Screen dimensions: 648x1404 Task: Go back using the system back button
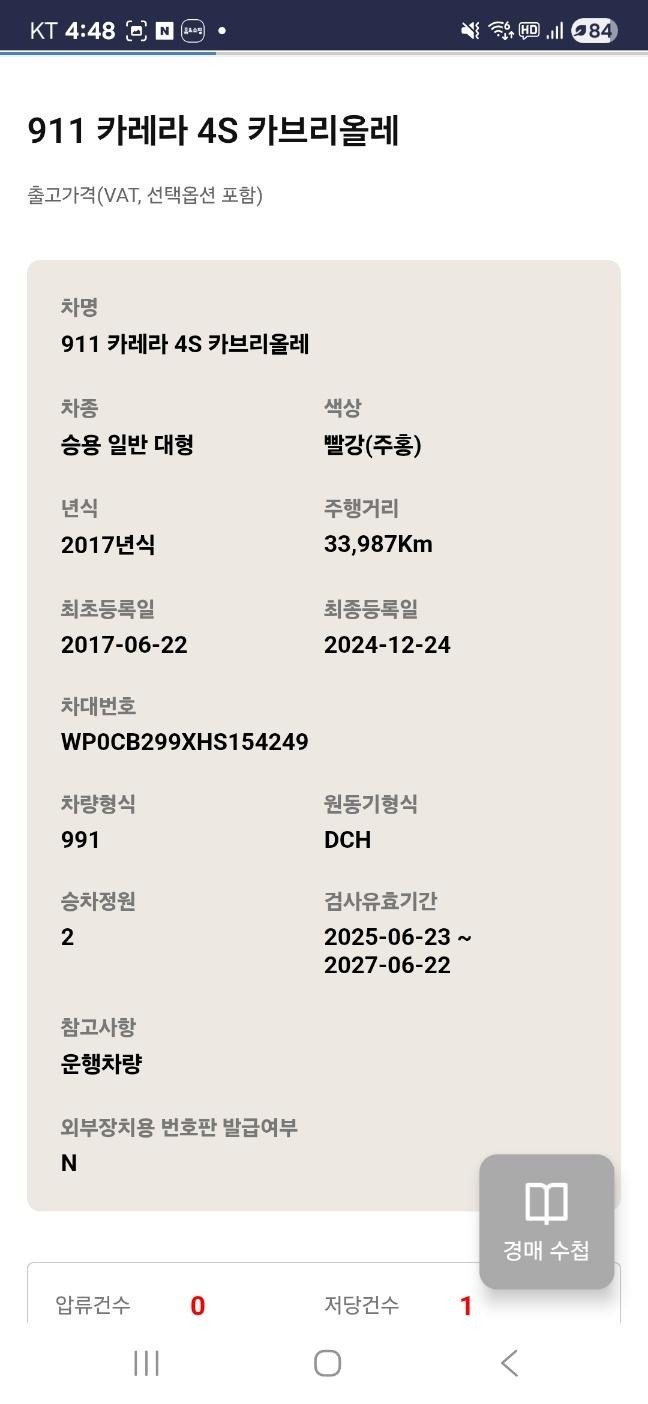(509, 1363)
